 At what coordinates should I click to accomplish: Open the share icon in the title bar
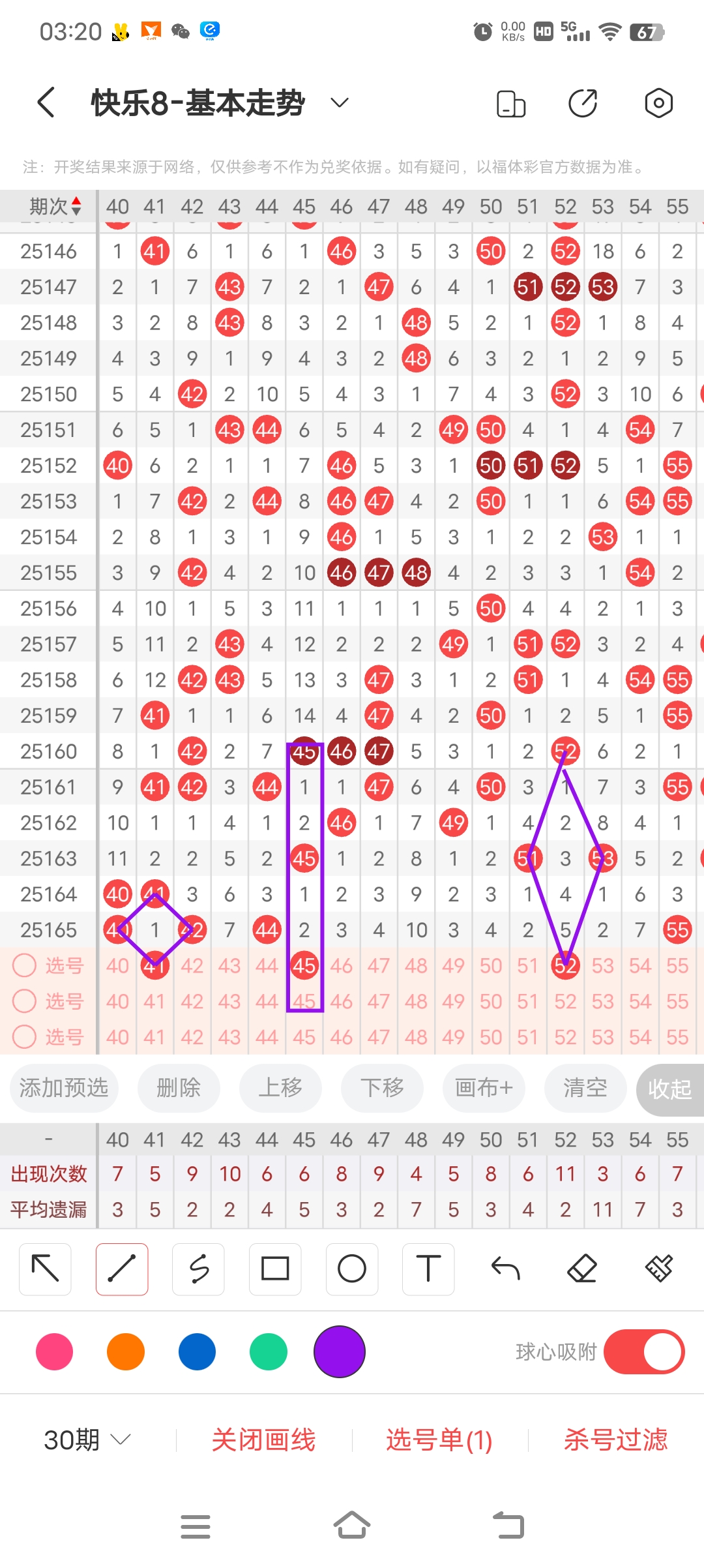(x=583, y=102)
